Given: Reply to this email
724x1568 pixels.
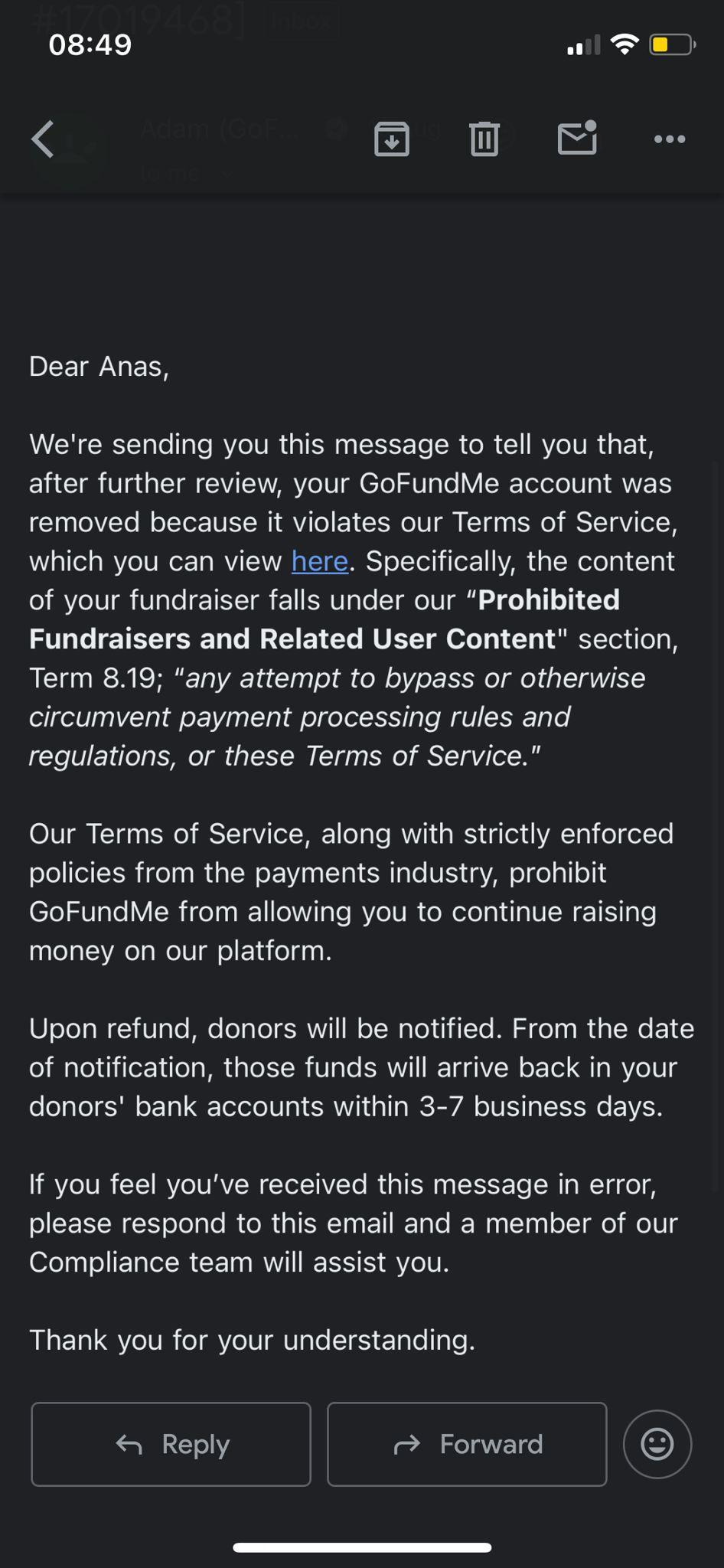Looking at the screenshot, I should [x=171, y=1444].
